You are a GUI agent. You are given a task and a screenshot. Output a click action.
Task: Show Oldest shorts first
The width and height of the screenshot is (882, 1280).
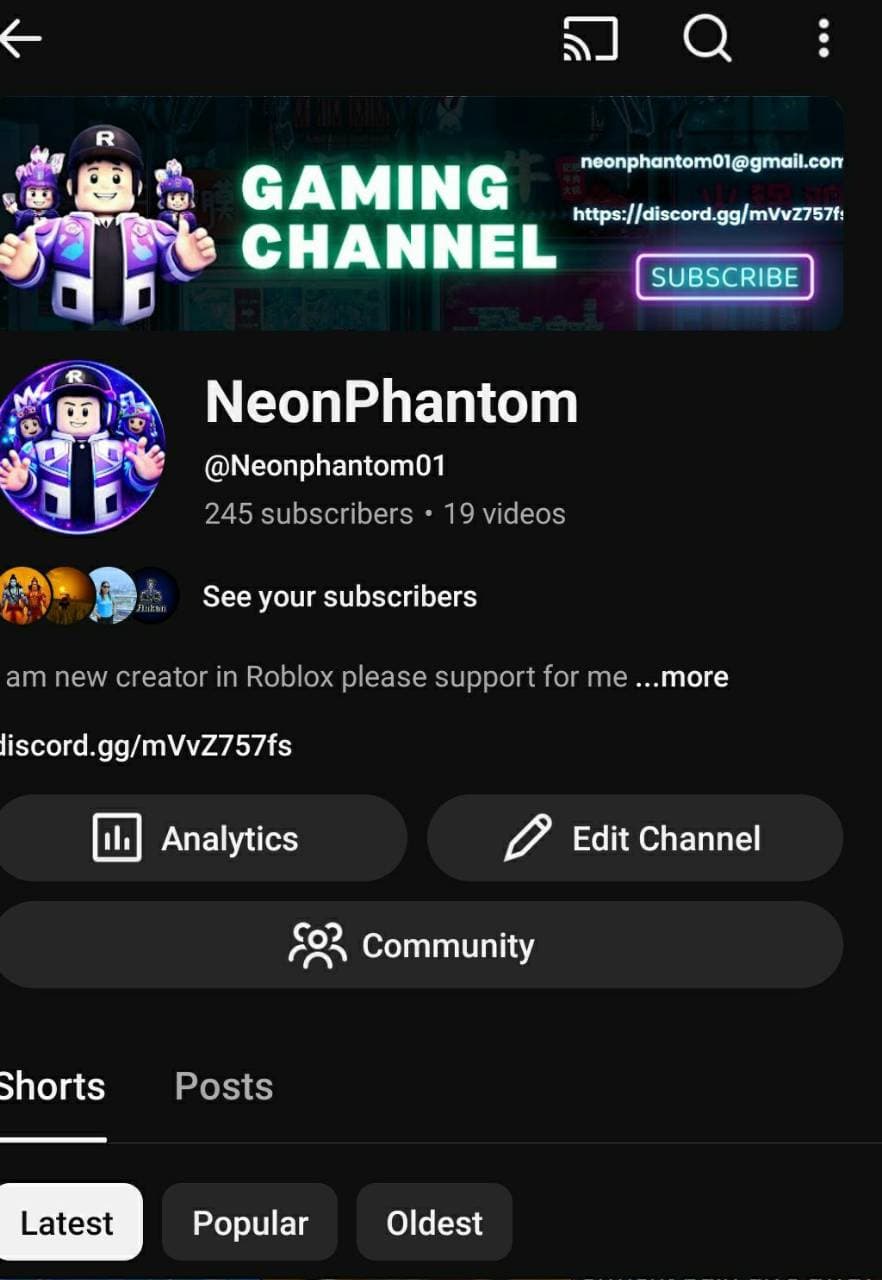(434, 1222)
